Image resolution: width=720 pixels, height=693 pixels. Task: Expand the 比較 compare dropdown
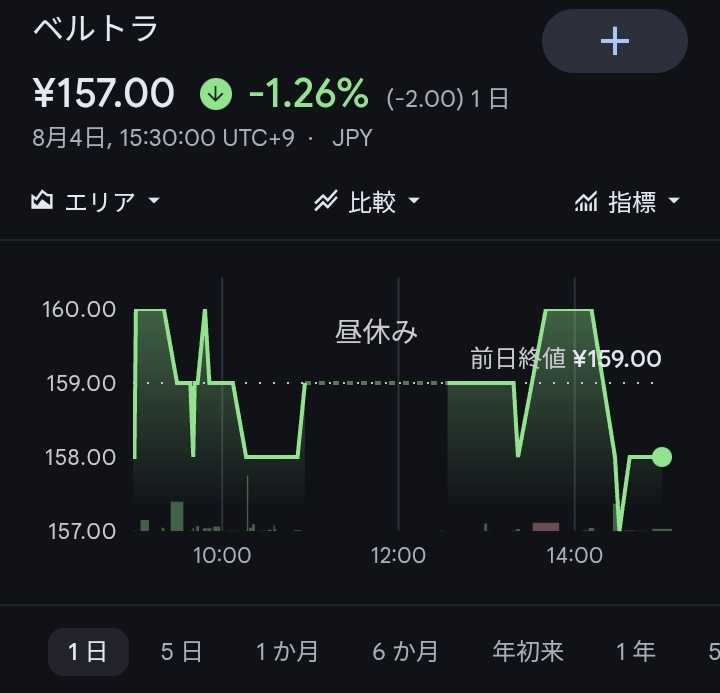coord(367,201)
